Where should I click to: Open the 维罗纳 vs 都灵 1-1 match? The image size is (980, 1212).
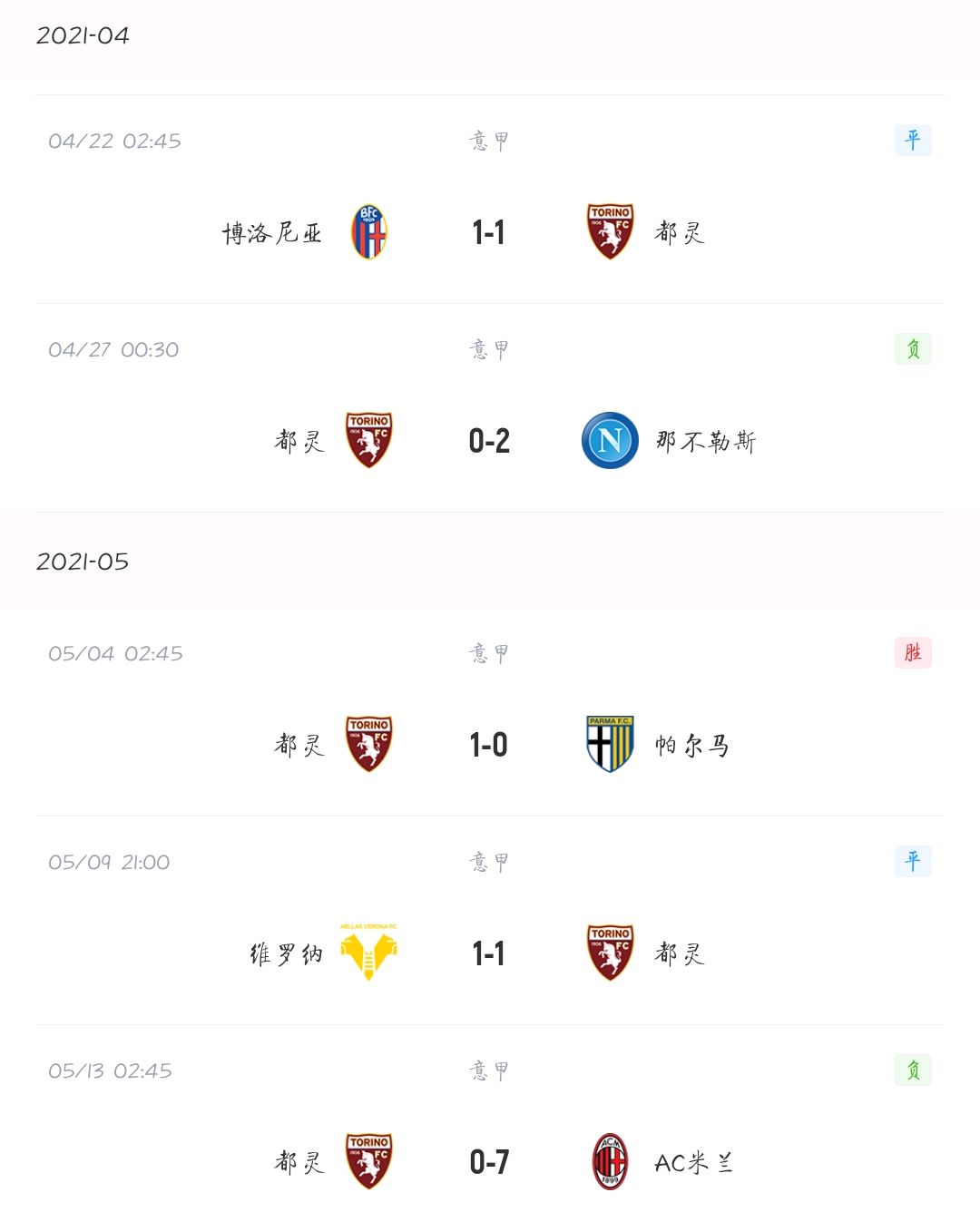pyautogui.click(x=489, y=953)
